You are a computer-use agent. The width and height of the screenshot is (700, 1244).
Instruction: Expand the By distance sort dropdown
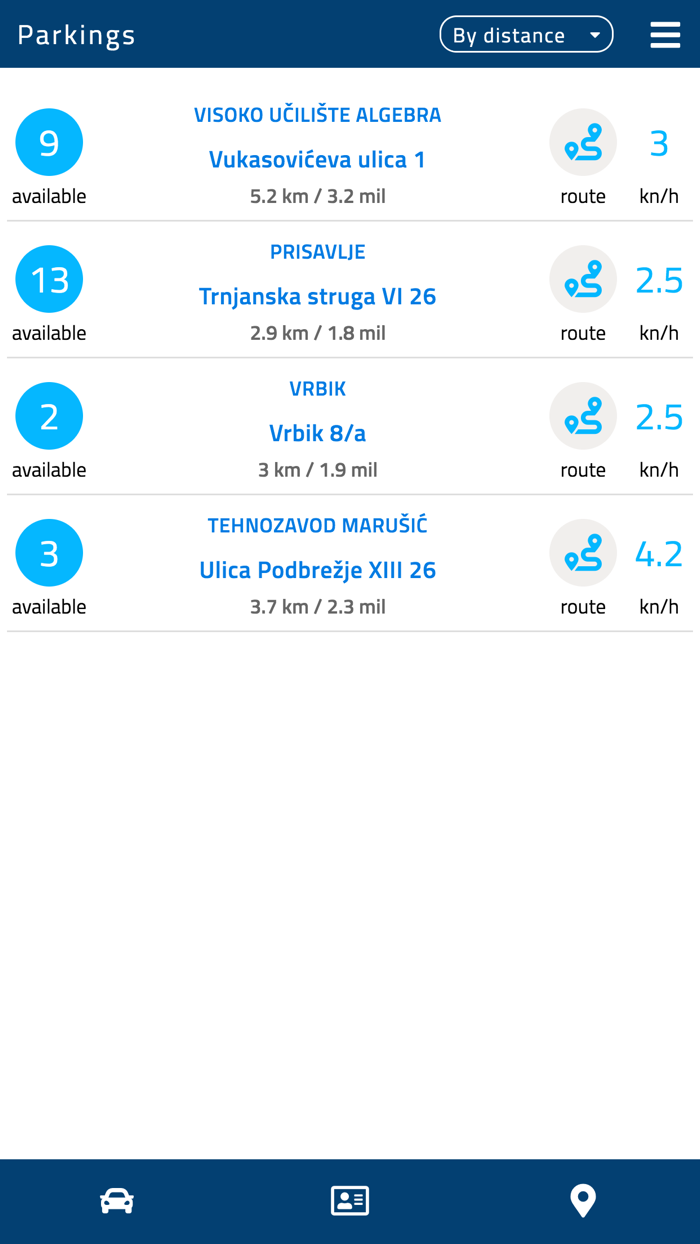point(526,35)
